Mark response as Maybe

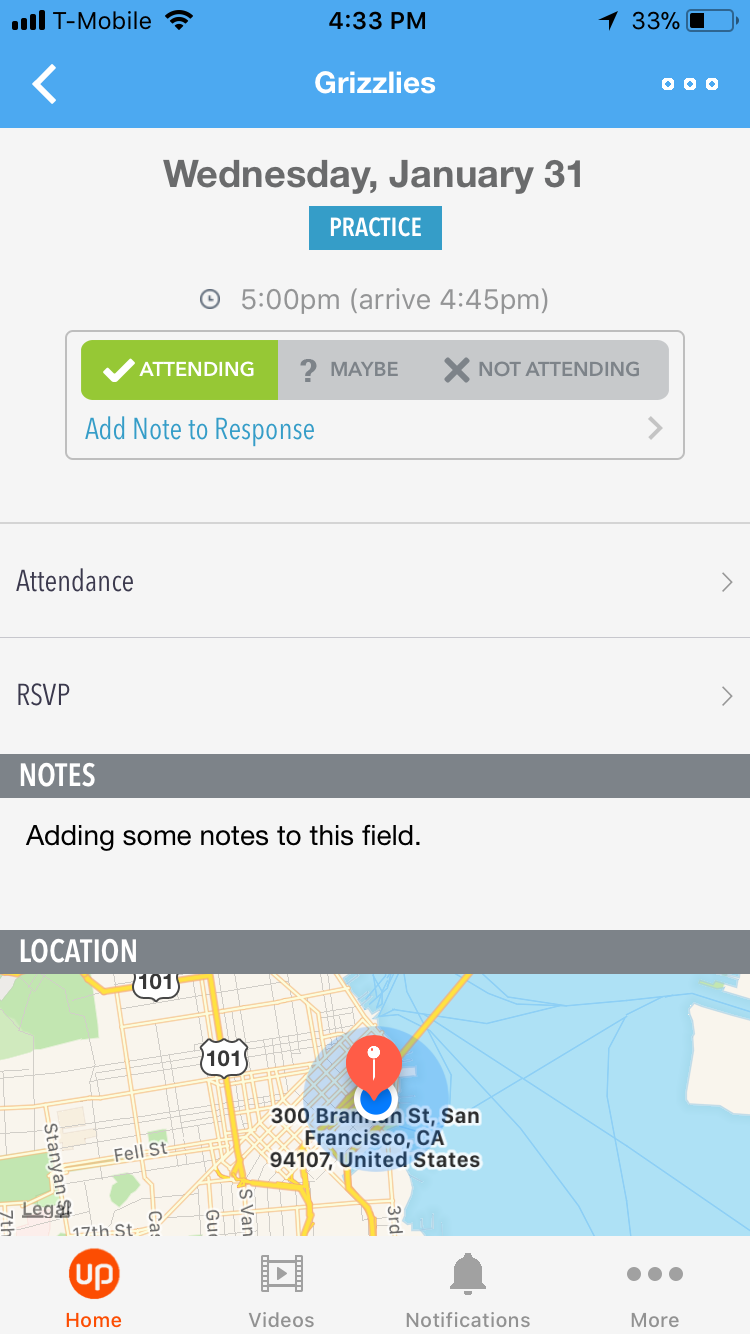[x=350, y=369]
